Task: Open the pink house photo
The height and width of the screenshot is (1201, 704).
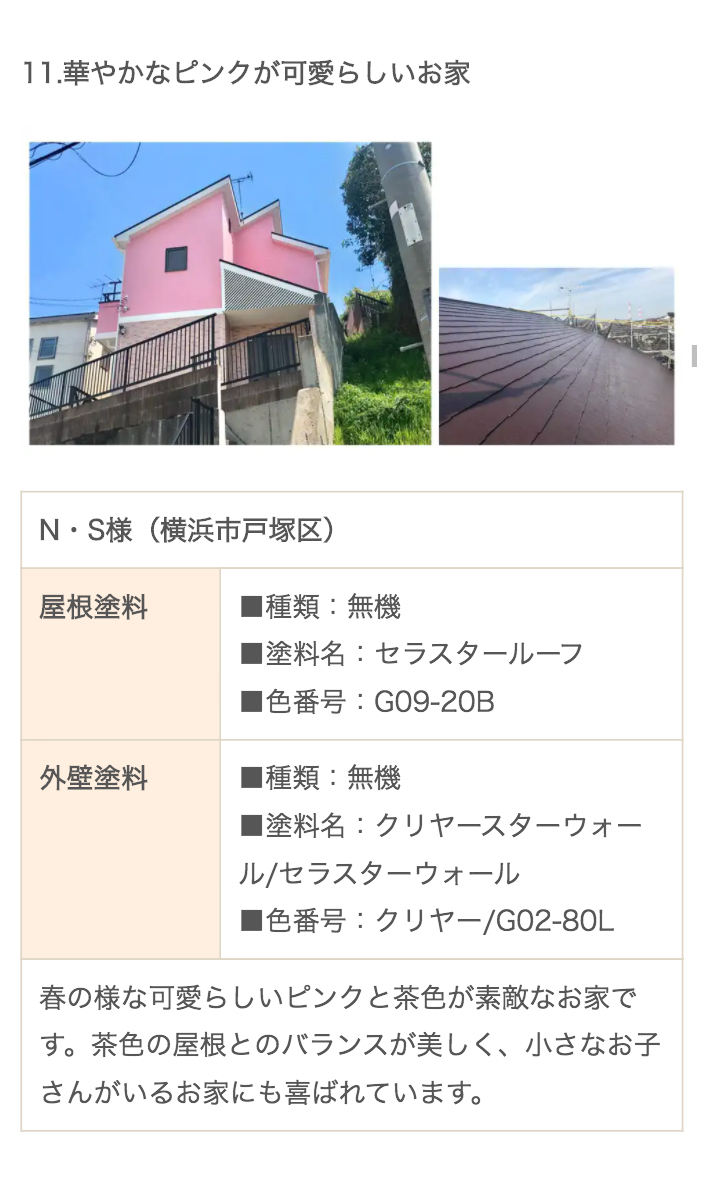Action: pos(230,293)
